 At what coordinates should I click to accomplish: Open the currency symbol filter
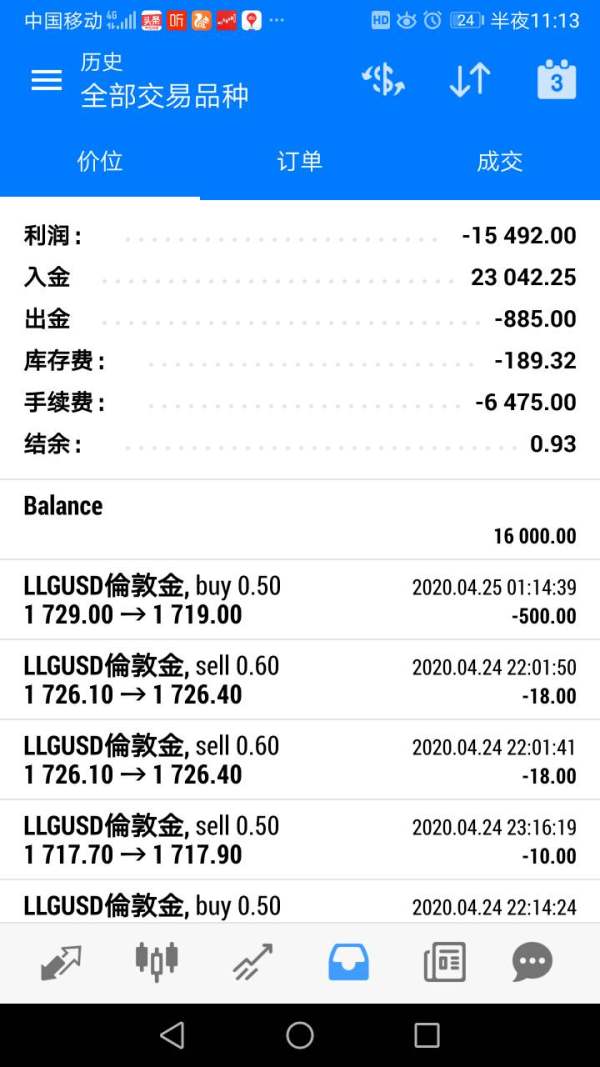383,80
